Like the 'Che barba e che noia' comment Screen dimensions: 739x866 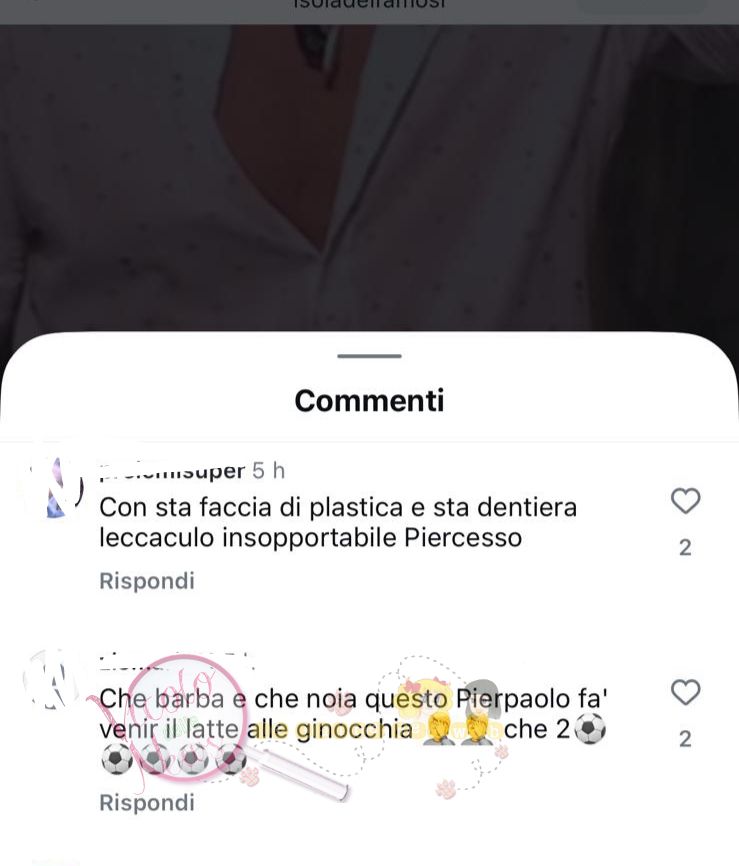pyautogui.click(x=685, y=692)
